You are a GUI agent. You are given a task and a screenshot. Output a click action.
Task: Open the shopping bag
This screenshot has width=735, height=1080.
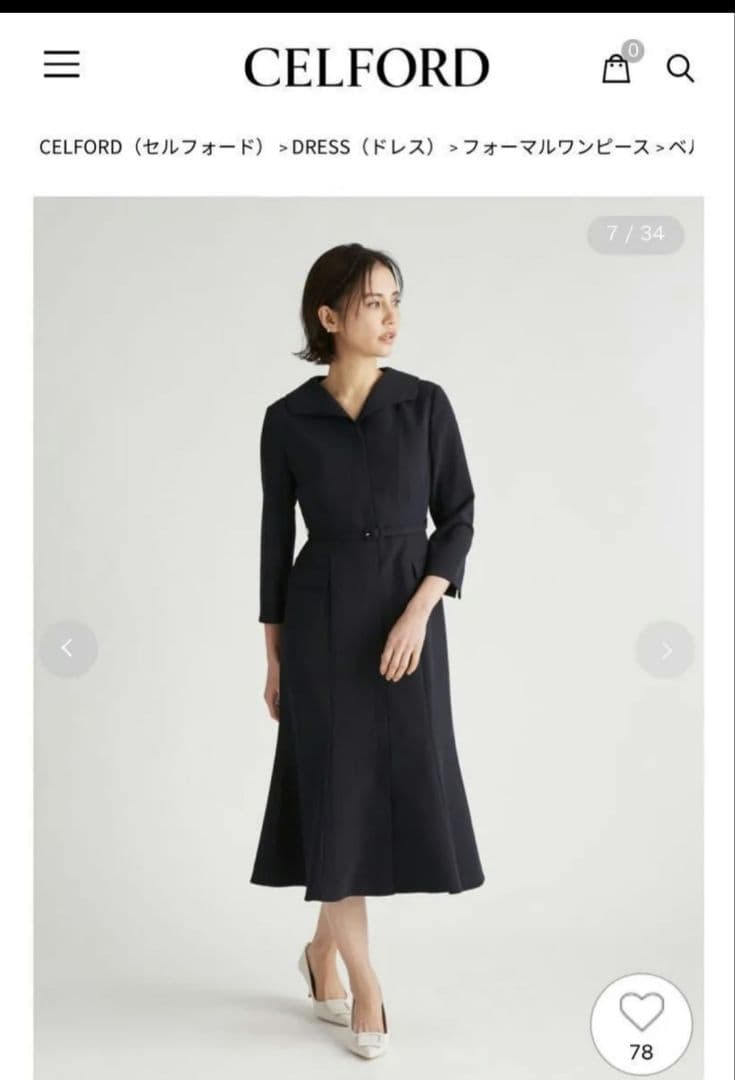[617, 68]
